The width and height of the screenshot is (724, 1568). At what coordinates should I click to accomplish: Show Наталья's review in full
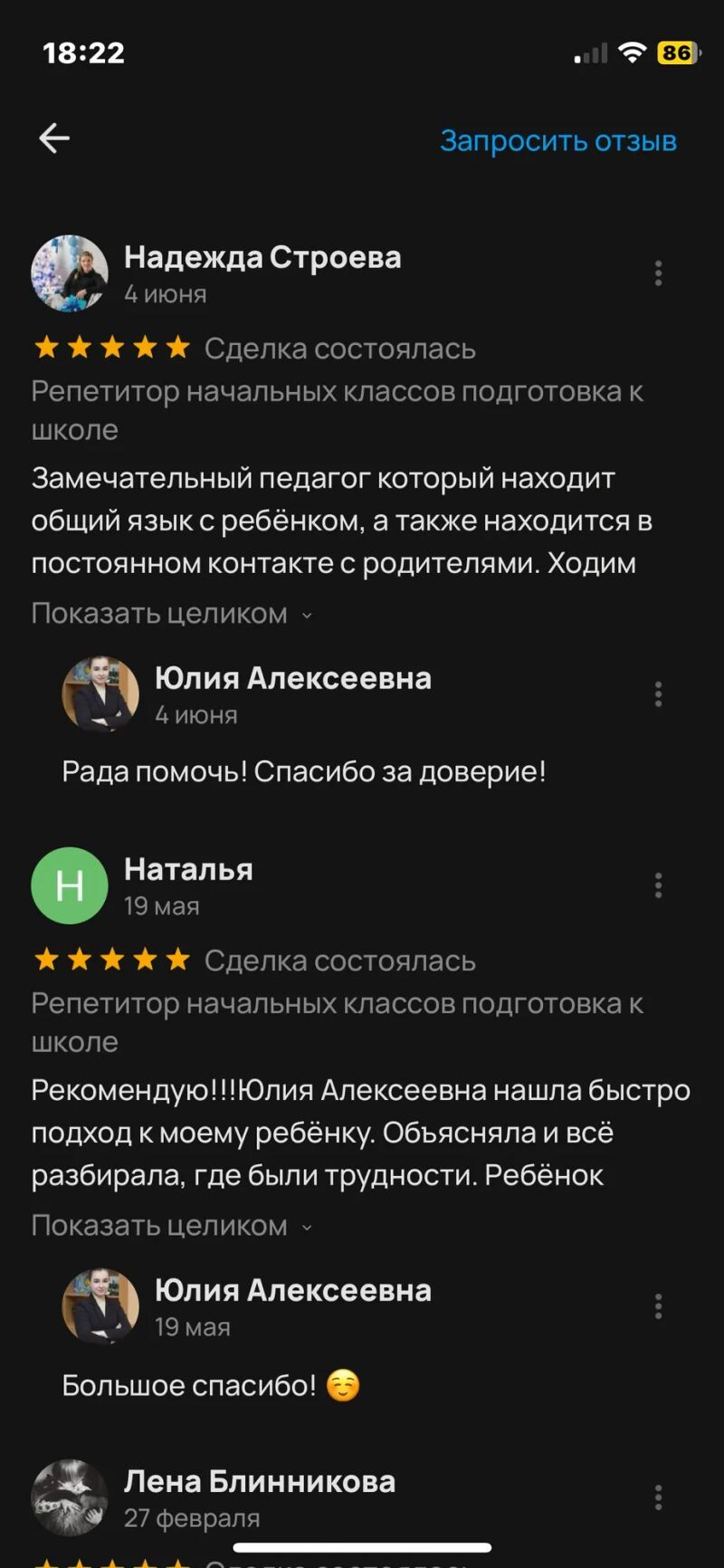click(171, 1226)
